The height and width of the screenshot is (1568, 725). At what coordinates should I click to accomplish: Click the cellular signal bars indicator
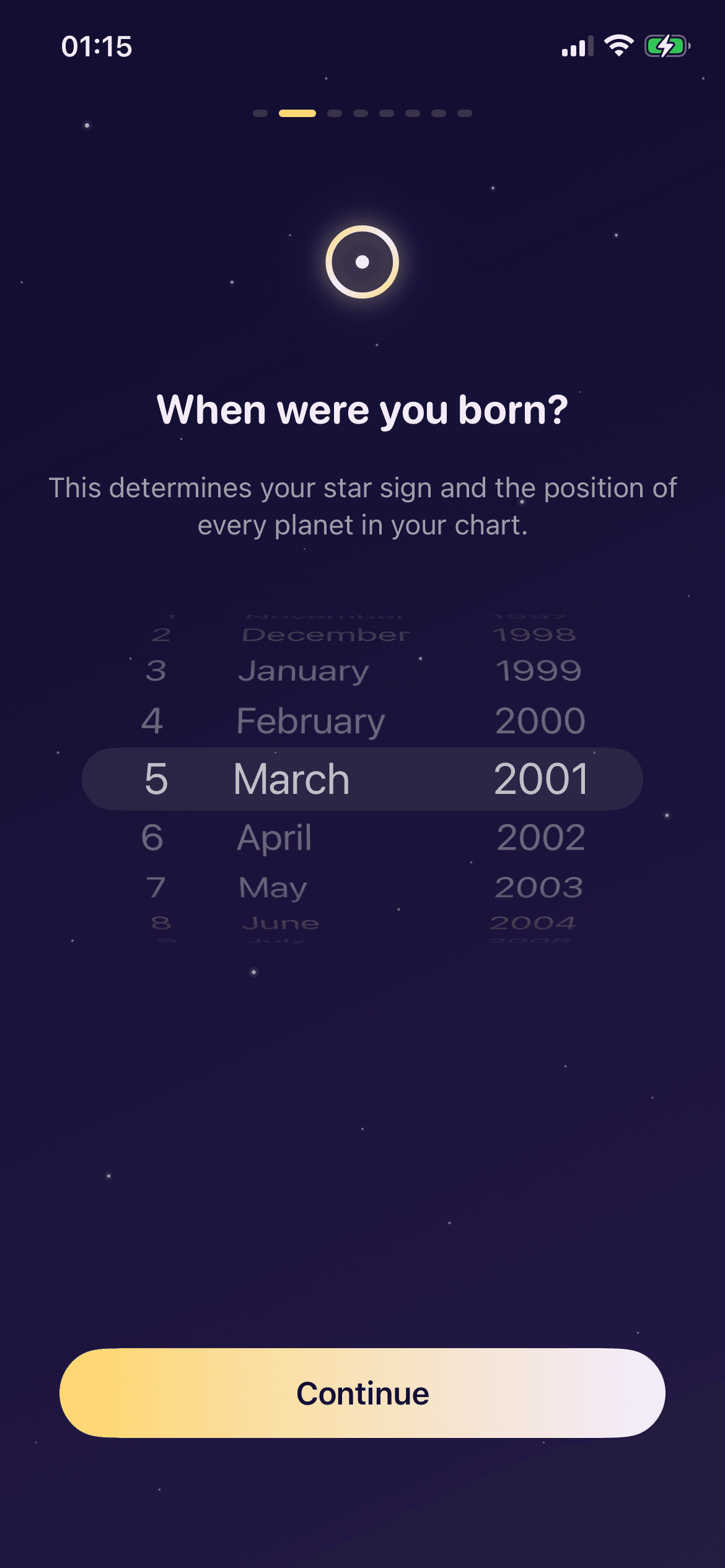pyautogui.click(x=576, y=46)
